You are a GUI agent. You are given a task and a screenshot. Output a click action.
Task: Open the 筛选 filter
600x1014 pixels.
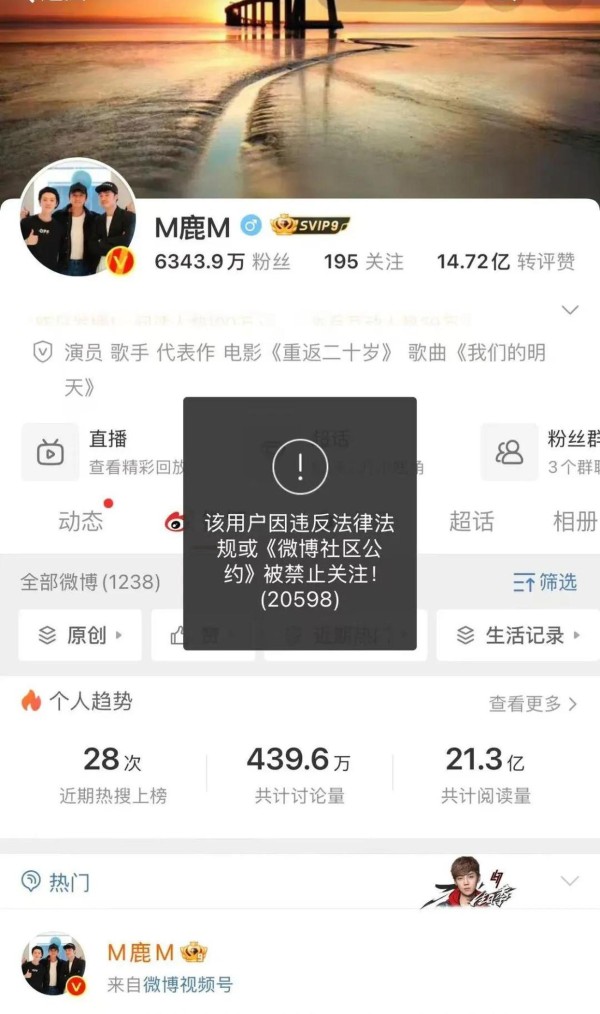[x=544, y=582]
